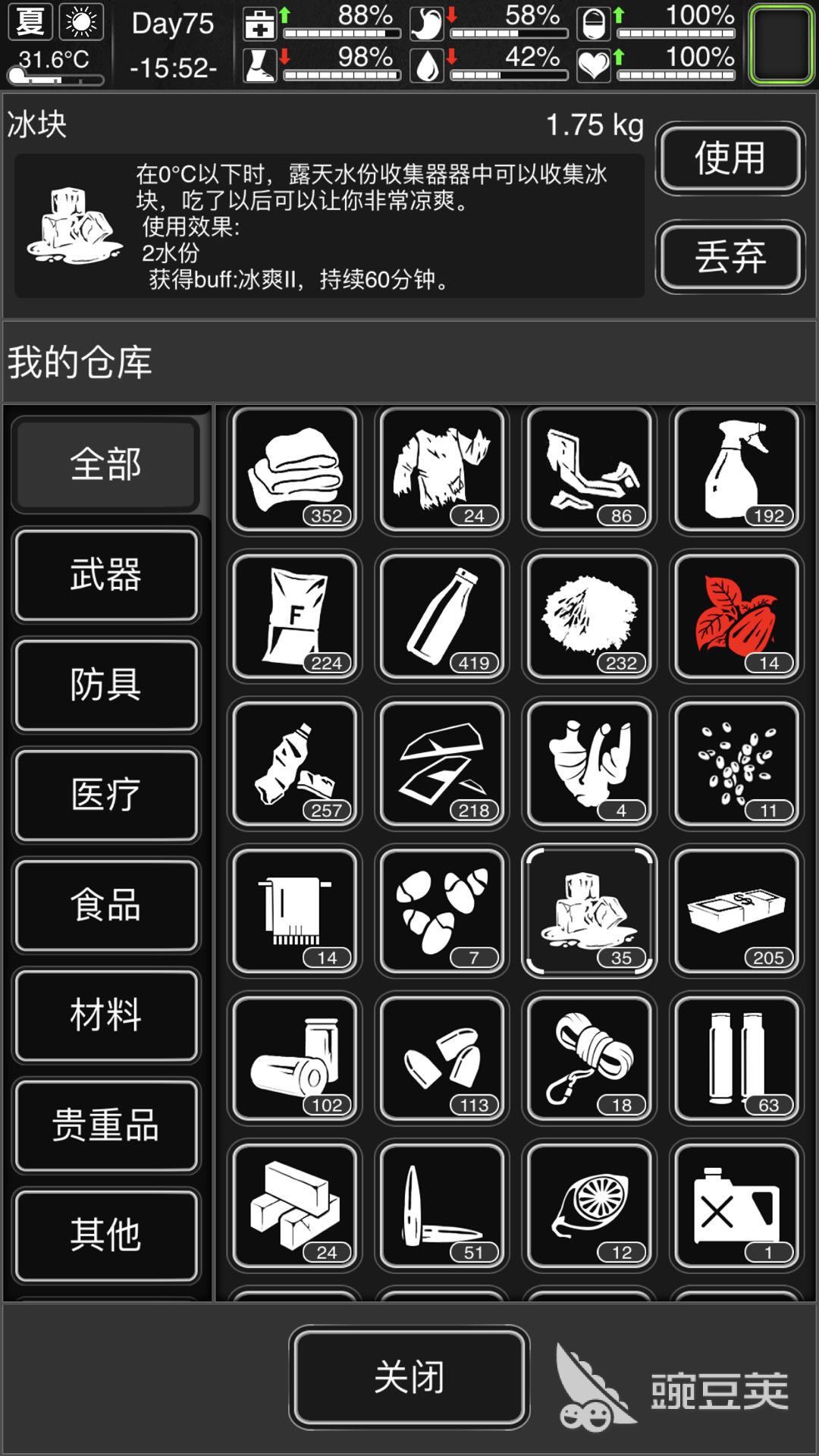Open the 贵重品 category
The height and width of the screenshot is (1456, 819).
tap(106, 1125)
